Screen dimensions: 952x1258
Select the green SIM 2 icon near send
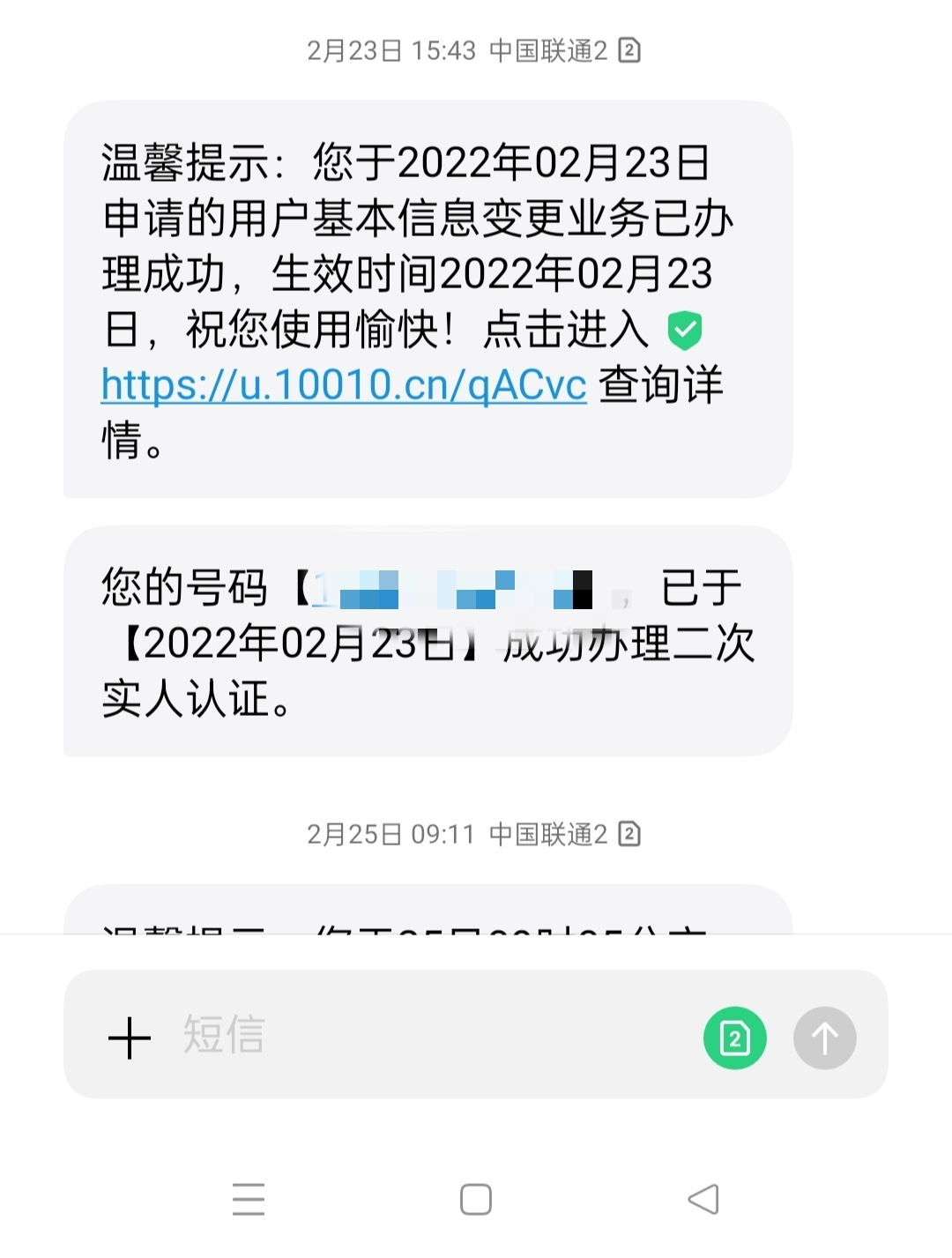(735, 1037)
